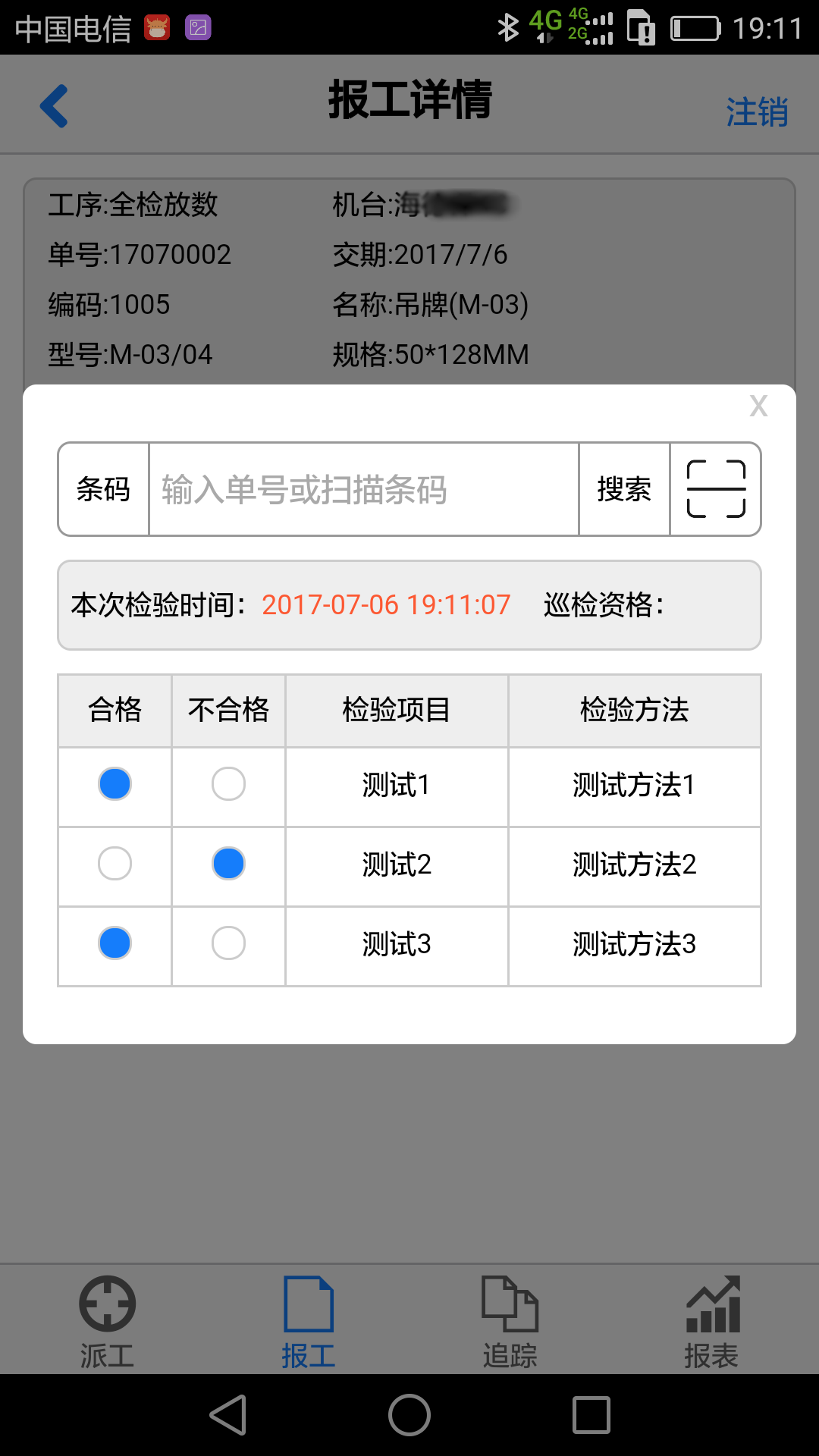Select 合格 for 测试3
Screen dimensions: 819x1456
tap(115, 943)
